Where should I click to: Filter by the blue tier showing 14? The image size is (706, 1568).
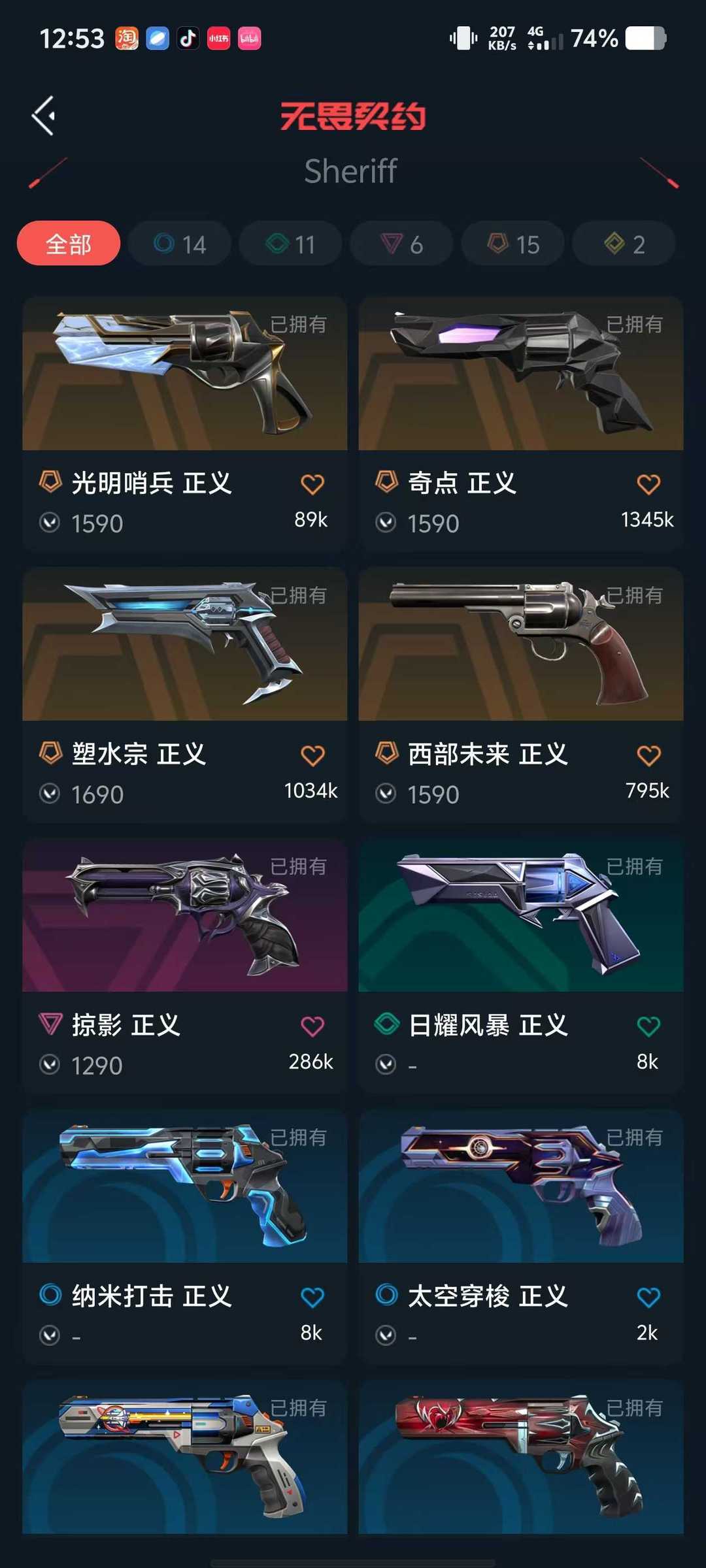click(180, 244)
